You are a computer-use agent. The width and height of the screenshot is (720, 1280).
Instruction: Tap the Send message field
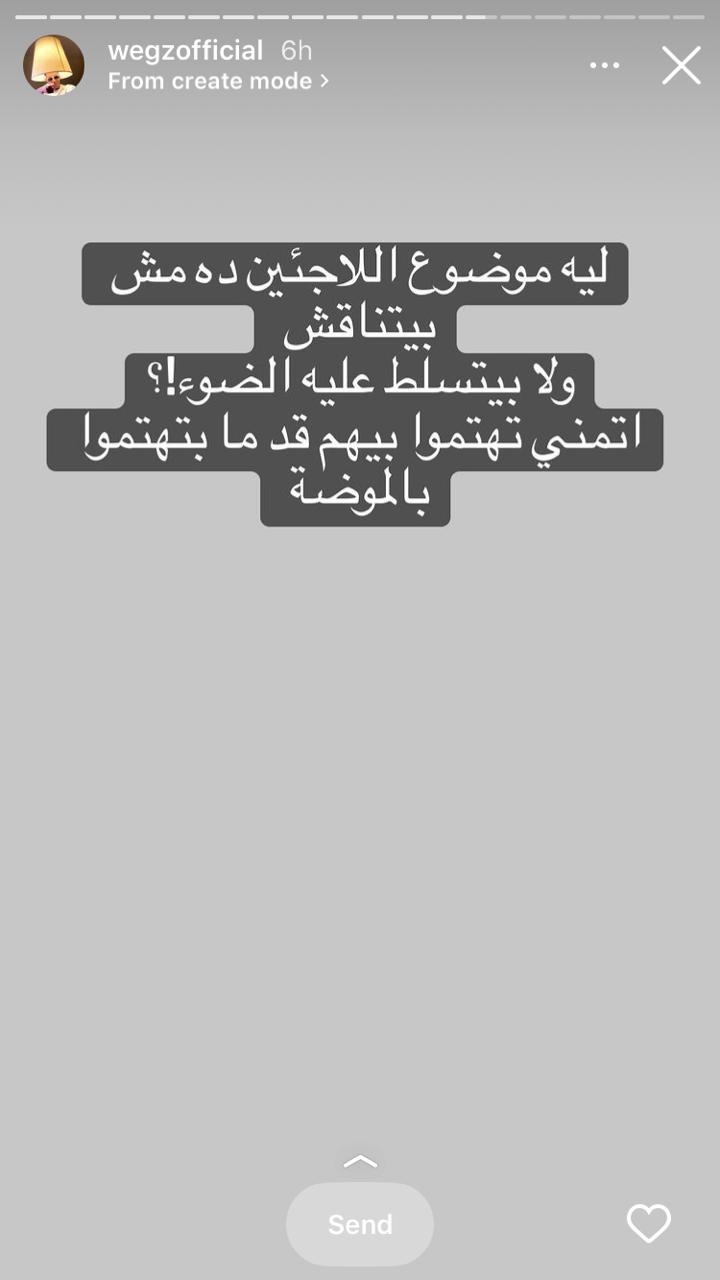click(360, 1224)
